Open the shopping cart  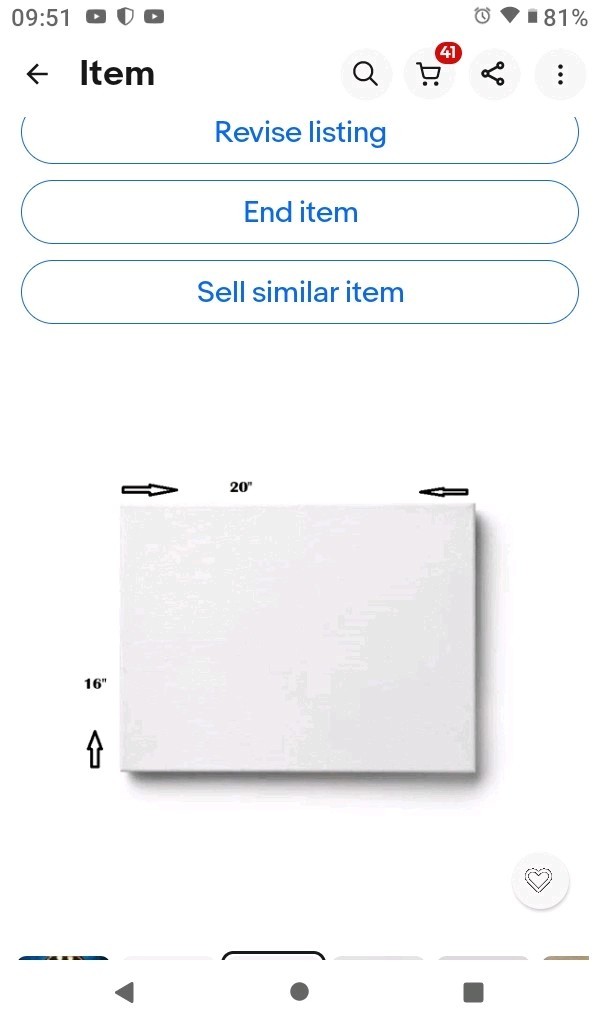point(430,74)
